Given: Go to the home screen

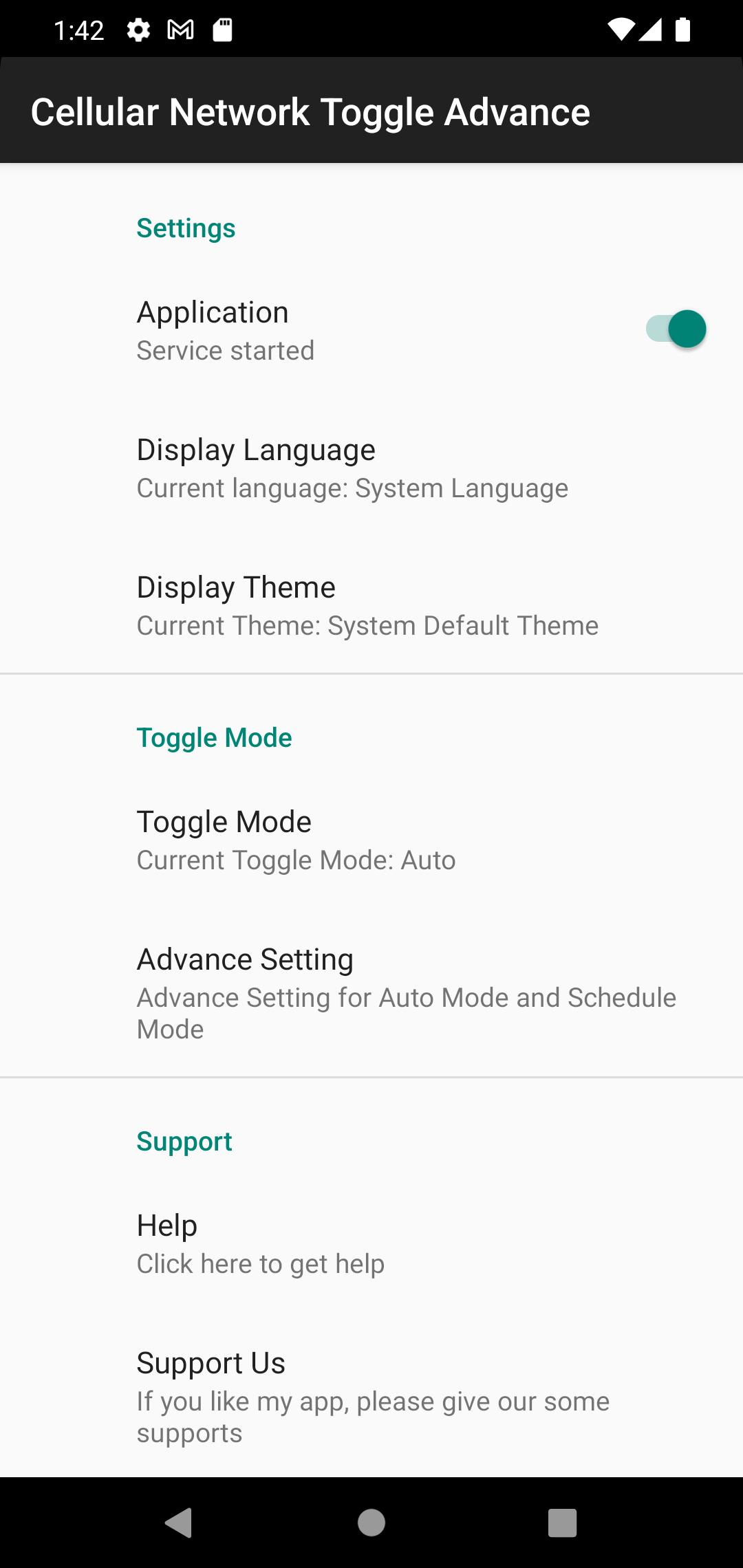Looking at the screenshot, I should tap(371, 1523).
